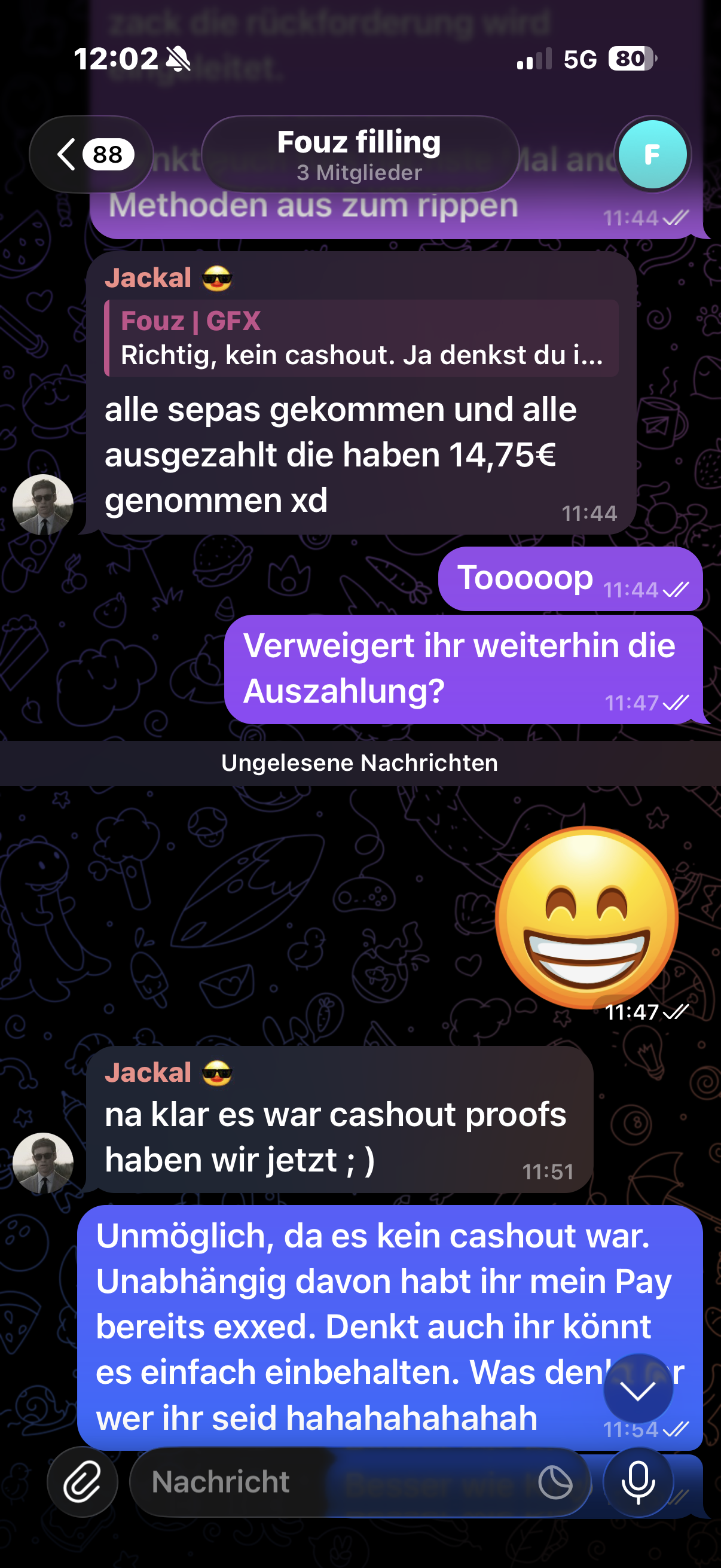Screen dimensions: 721x1568
Task: Open Jackal's profile picture beside the cashout proofs message
Action: [43, 1162]
